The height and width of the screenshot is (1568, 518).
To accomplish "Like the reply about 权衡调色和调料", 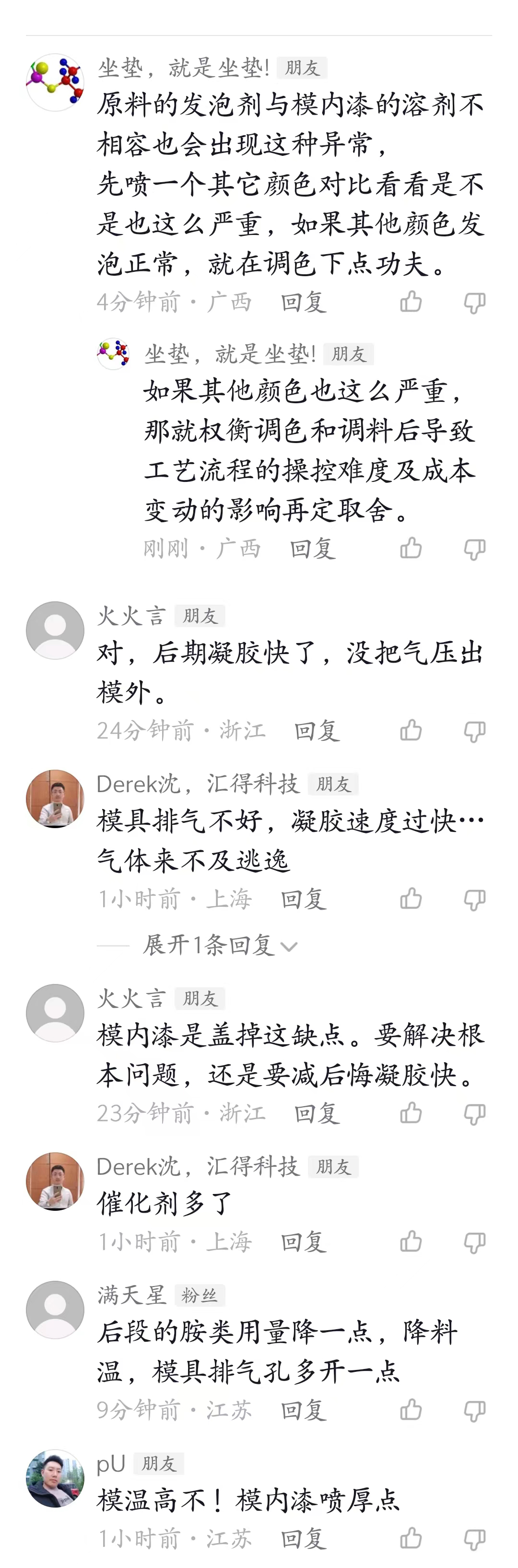I will click(411, 548).
